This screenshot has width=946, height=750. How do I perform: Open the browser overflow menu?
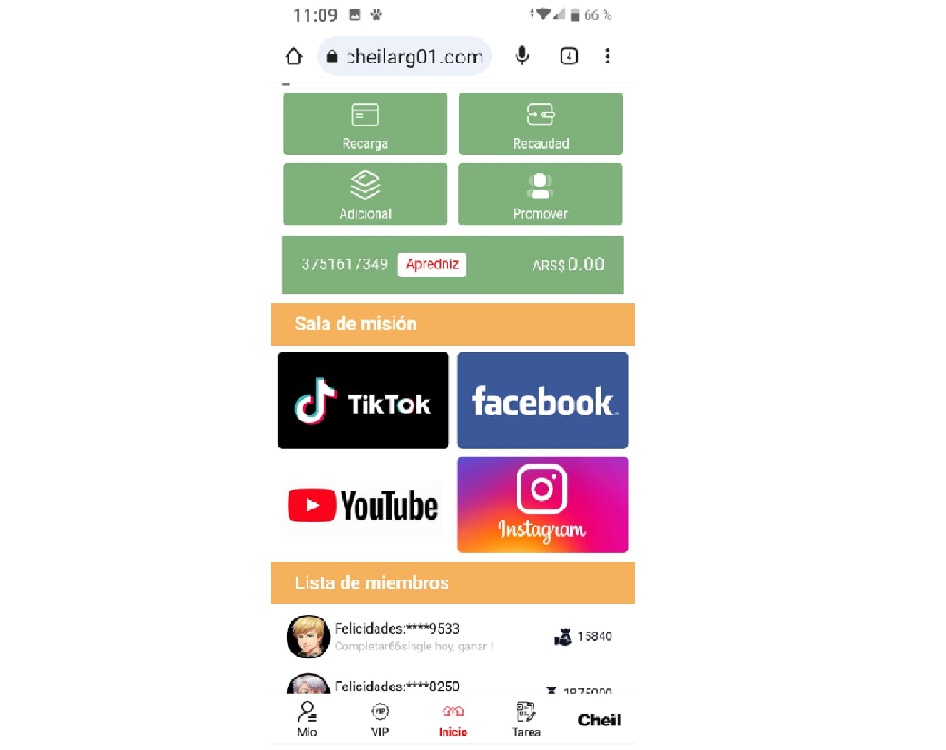click(x=607, y=56)
